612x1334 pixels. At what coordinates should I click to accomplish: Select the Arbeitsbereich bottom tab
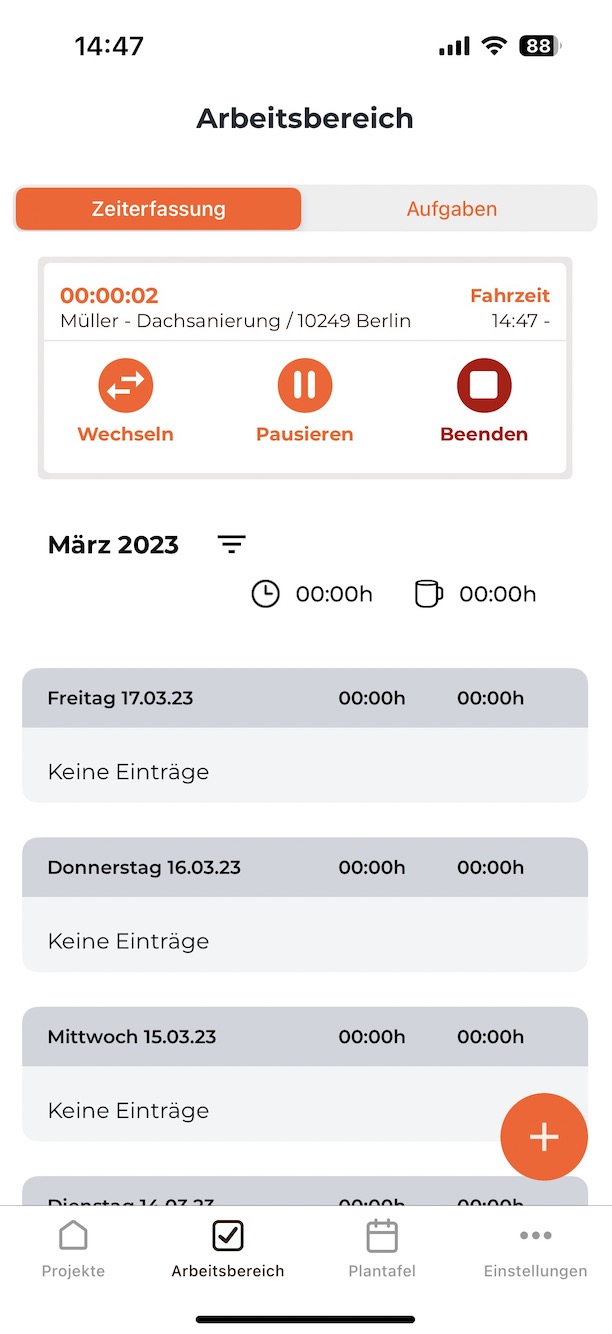coord(228,1249)
